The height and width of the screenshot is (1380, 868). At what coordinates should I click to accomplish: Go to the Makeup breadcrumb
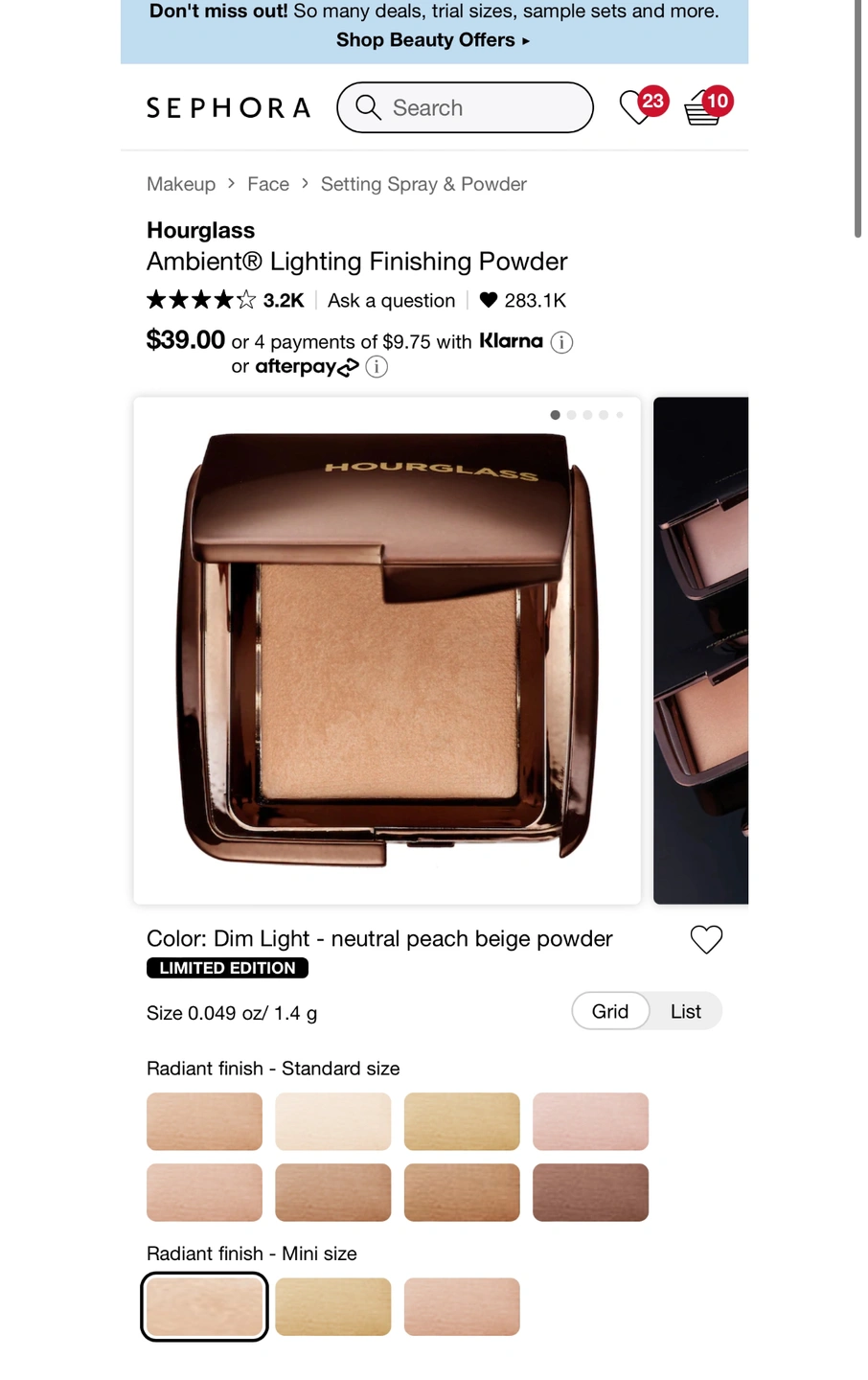coord(181,184)
